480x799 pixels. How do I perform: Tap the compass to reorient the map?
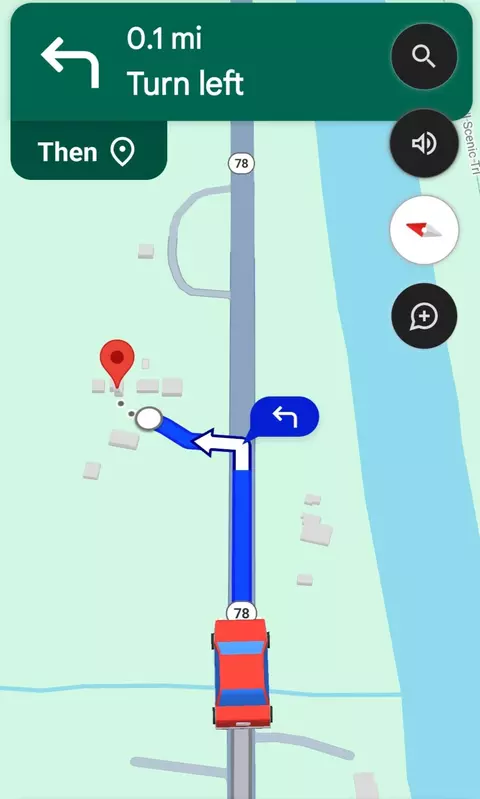[424, 230]
